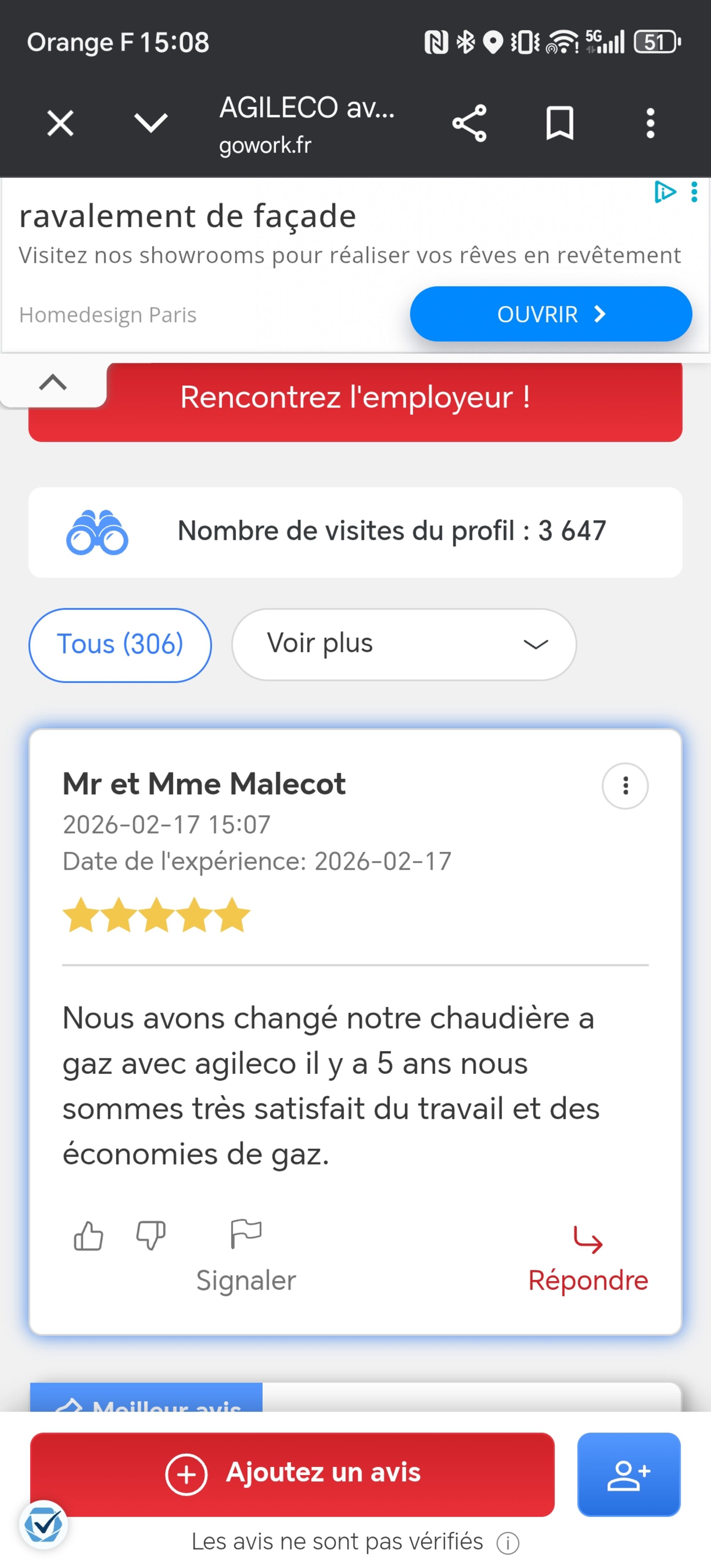
Task: Bookmark the current page
Action: click(560, 124)
